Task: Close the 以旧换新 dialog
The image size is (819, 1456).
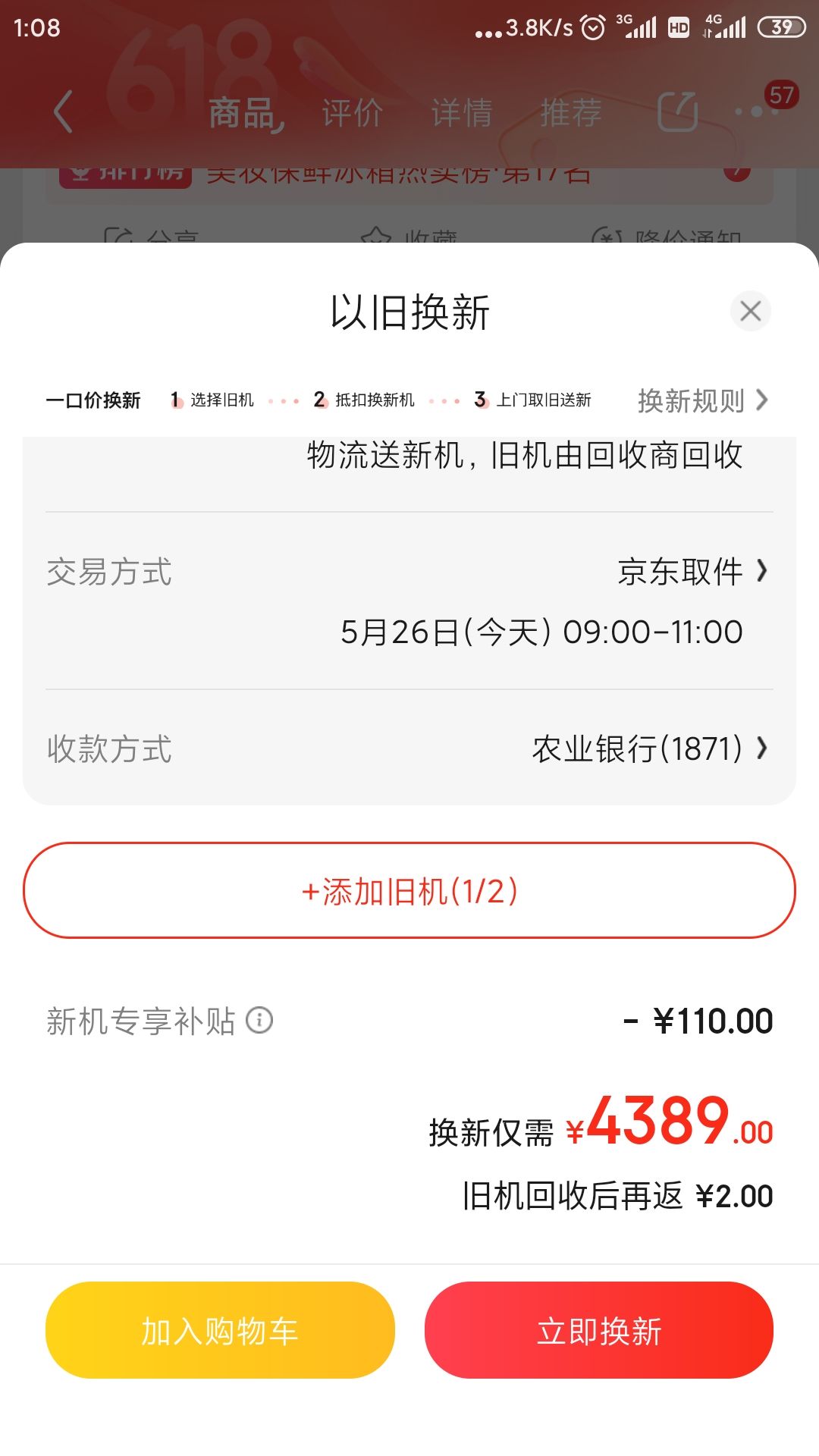Action: coord(750,311)
